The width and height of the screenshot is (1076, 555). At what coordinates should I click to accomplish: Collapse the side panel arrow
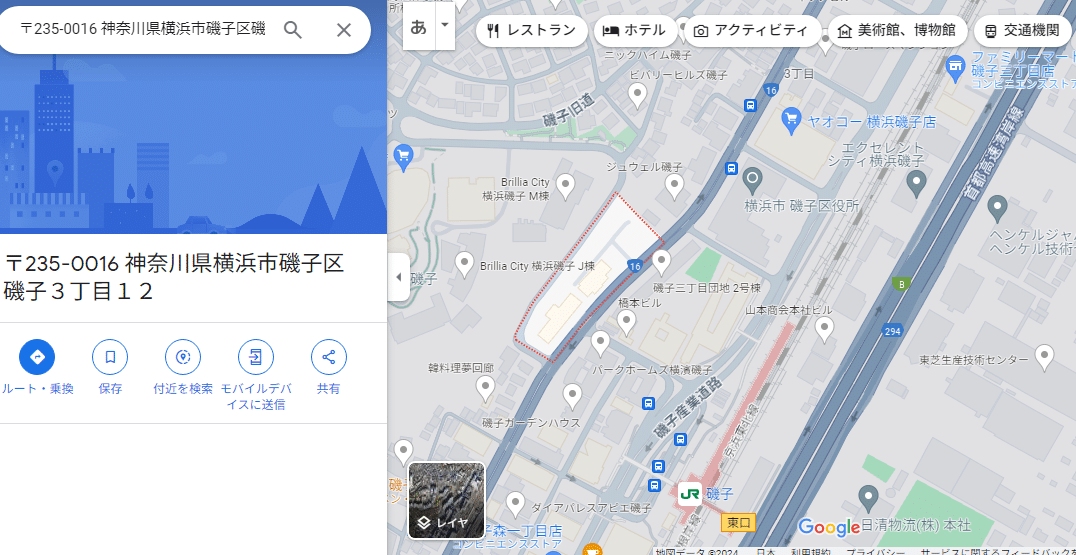coord(398,277)
